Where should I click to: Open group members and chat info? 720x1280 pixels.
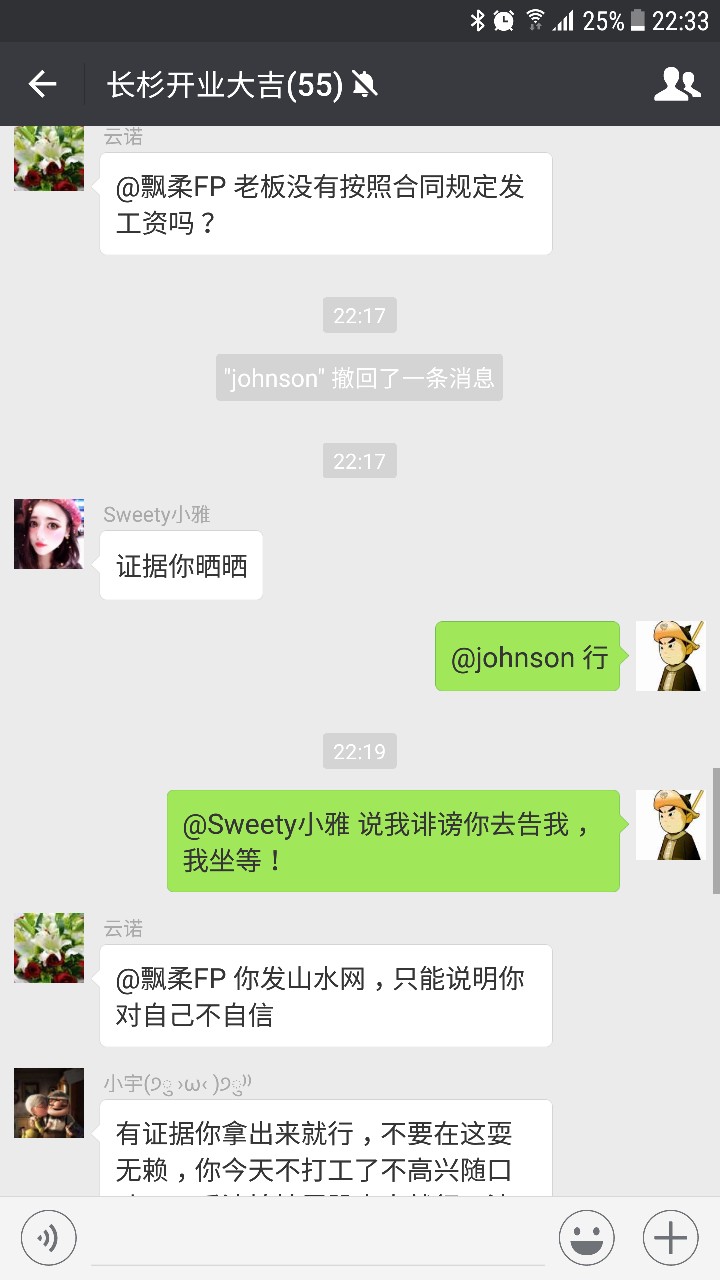pyautogui.click(x=677, y=85)
